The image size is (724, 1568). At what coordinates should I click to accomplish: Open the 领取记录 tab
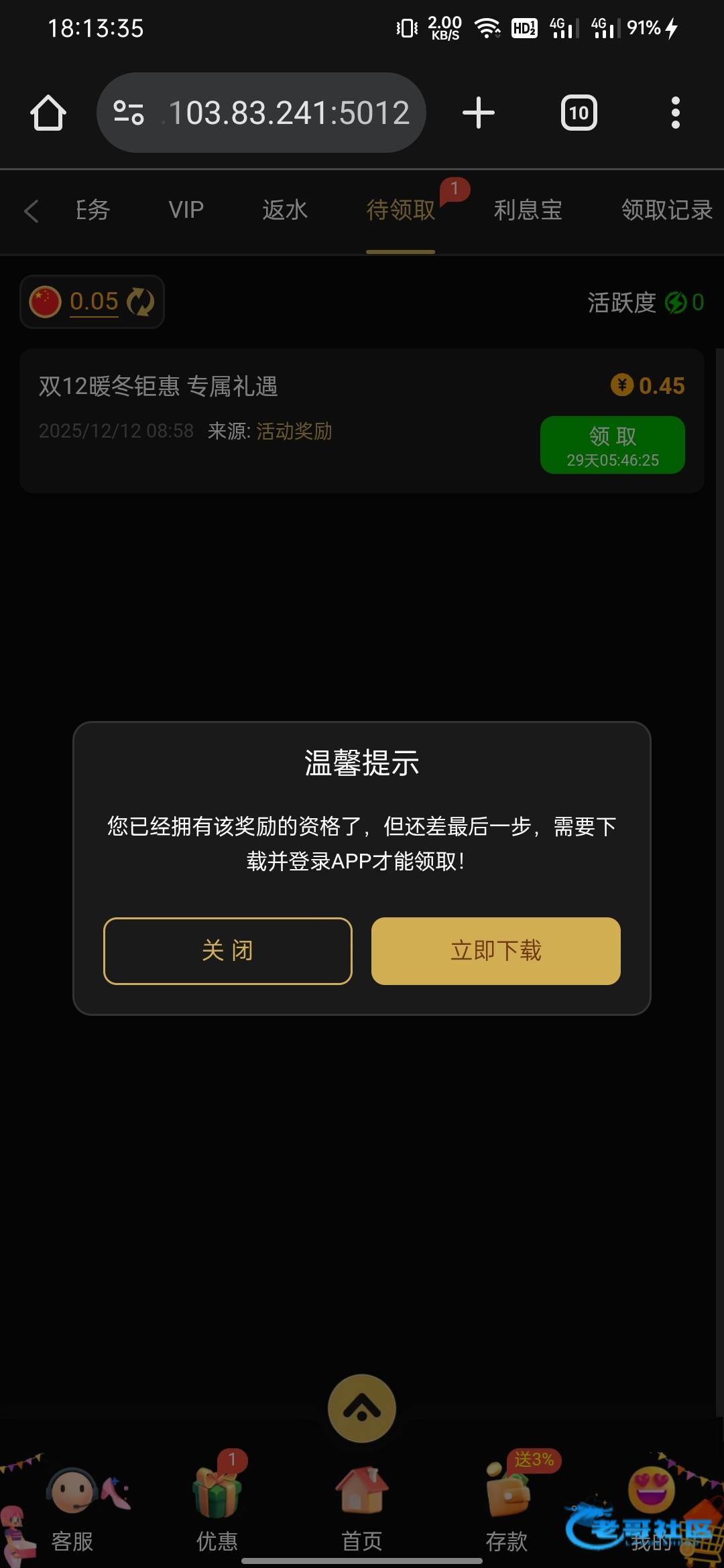tap(666, 210)
